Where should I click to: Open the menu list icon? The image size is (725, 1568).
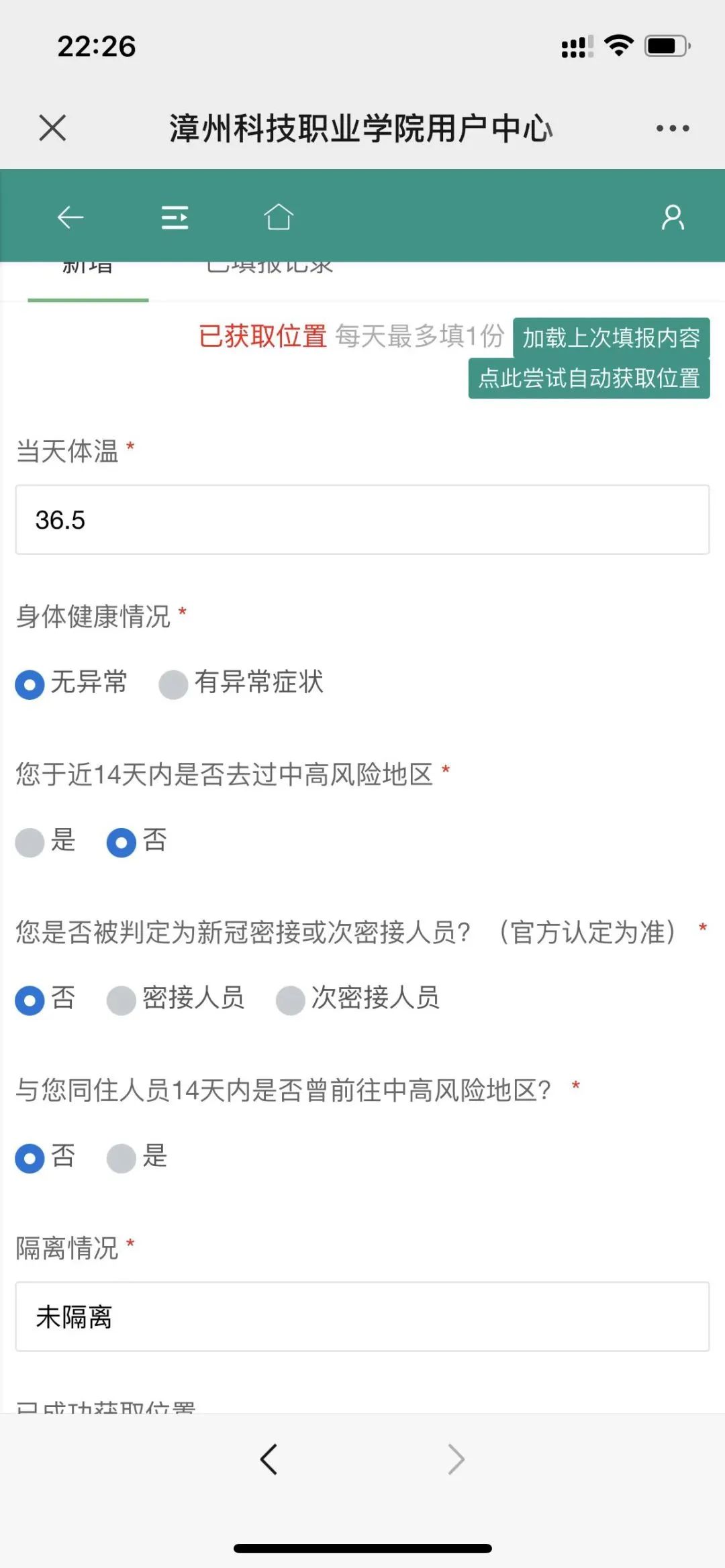click(175, 217)
